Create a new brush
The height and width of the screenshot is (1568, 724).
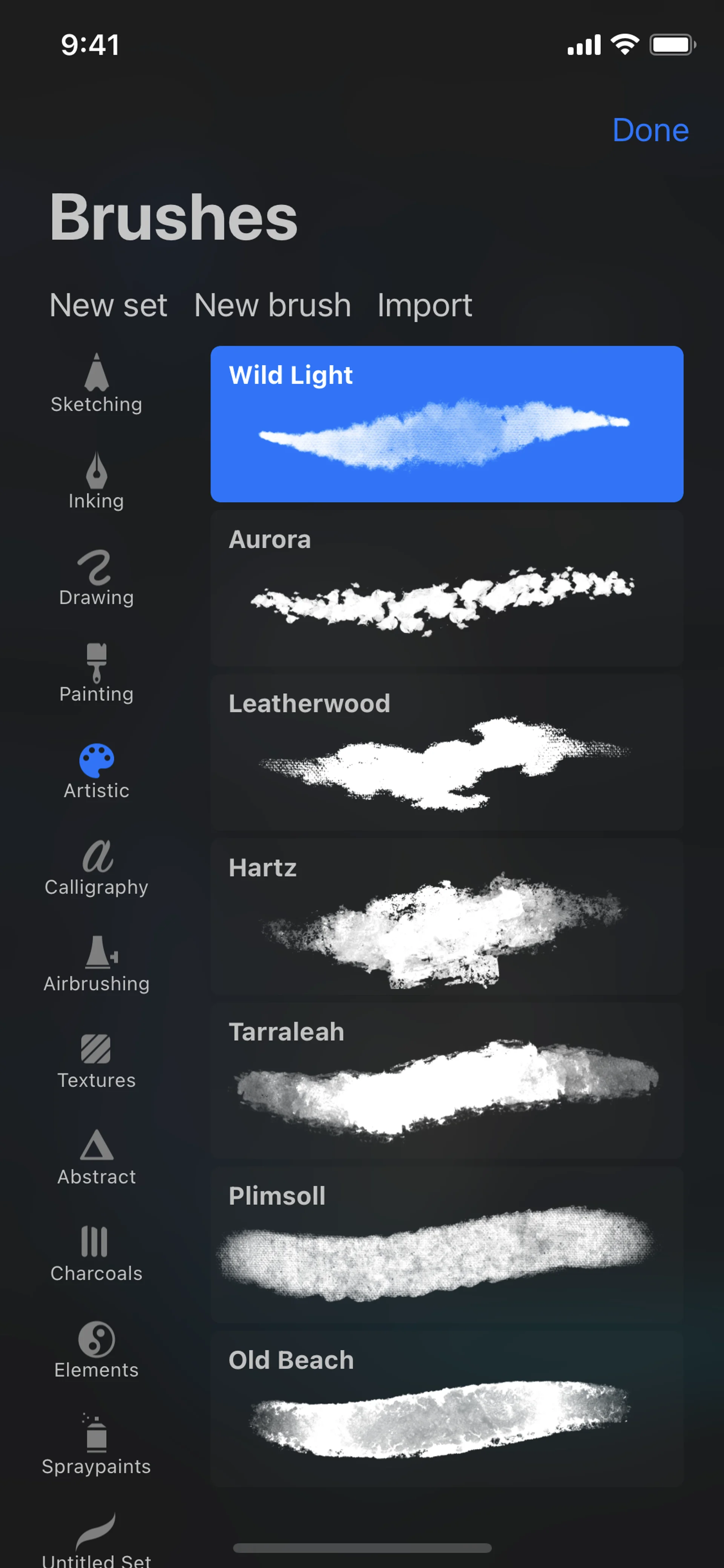[272, 305]
